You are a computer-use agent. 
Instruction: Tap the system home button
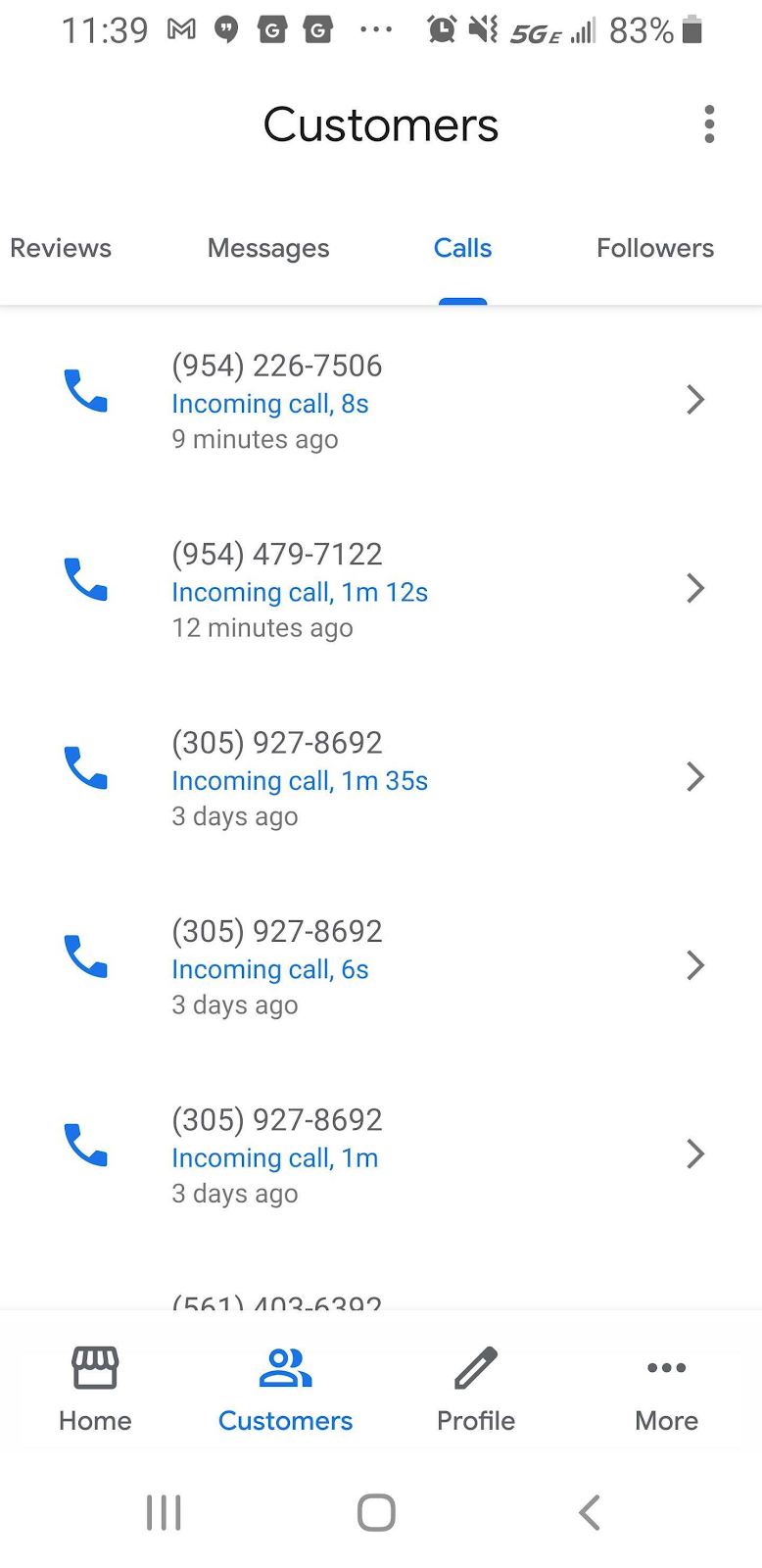376,1512
